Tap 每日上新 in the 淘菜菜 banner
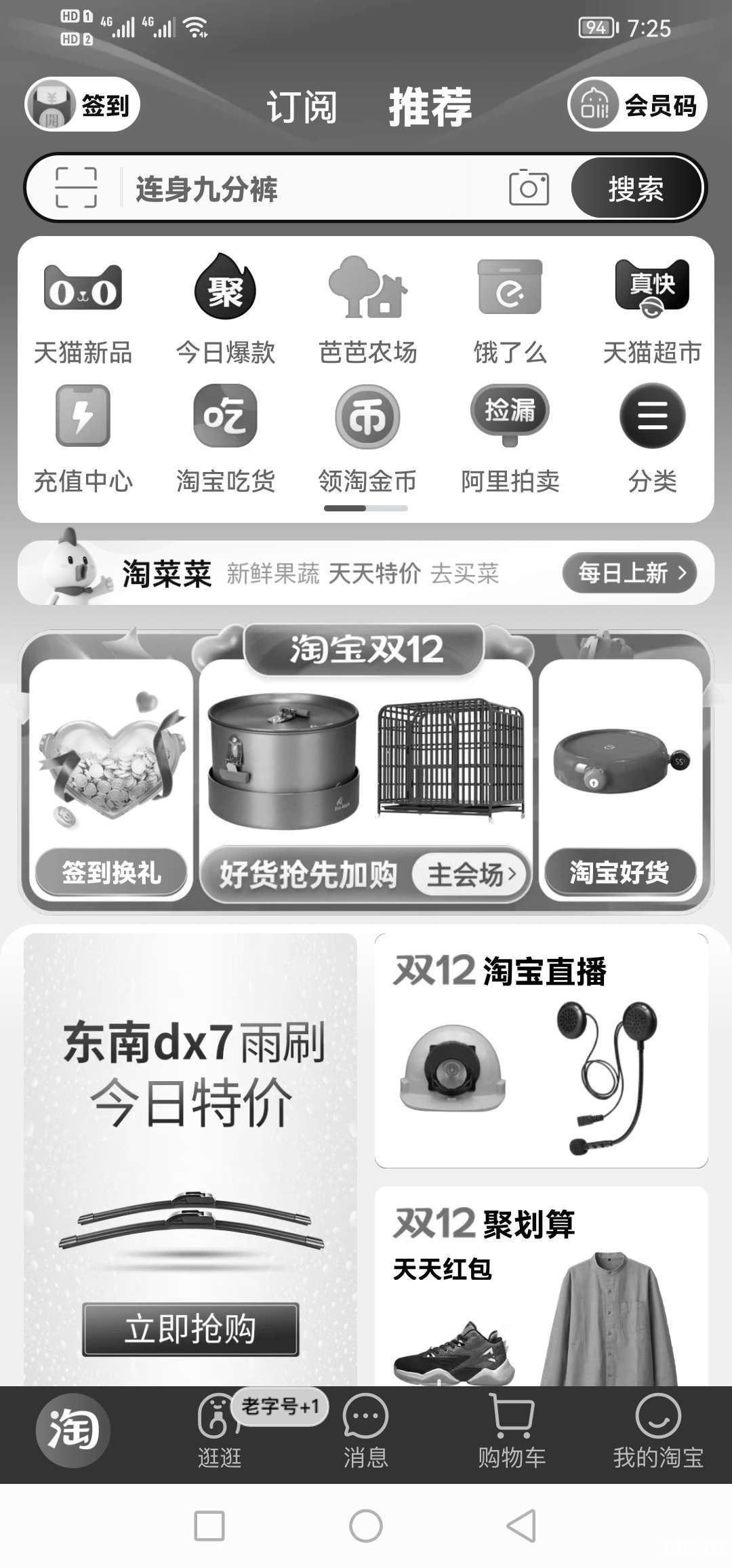 [629, 573]
